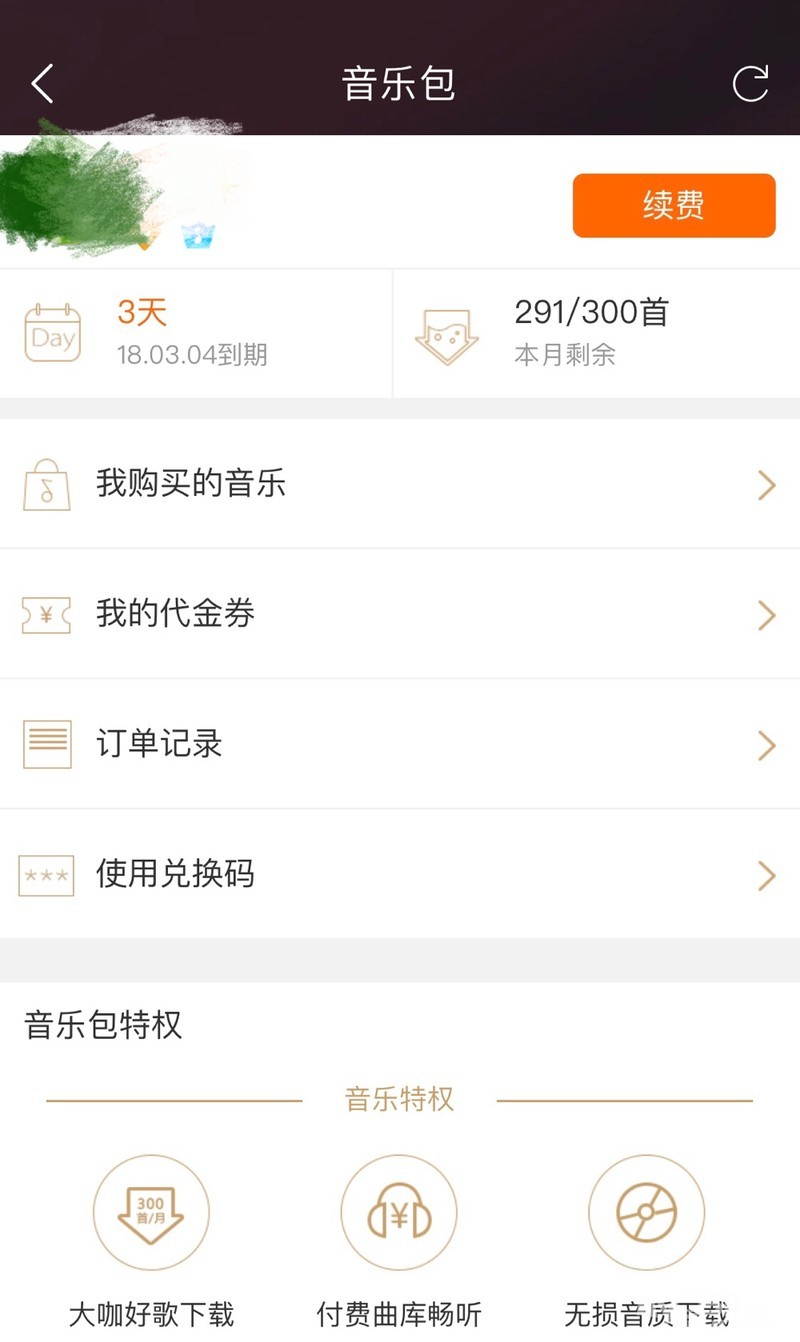Image resolution: width=800 pixels, height=1342 pixels.
Task: Expand the 订单记录 row chevron
Action: pyautogui.click(x=766, y=745)
